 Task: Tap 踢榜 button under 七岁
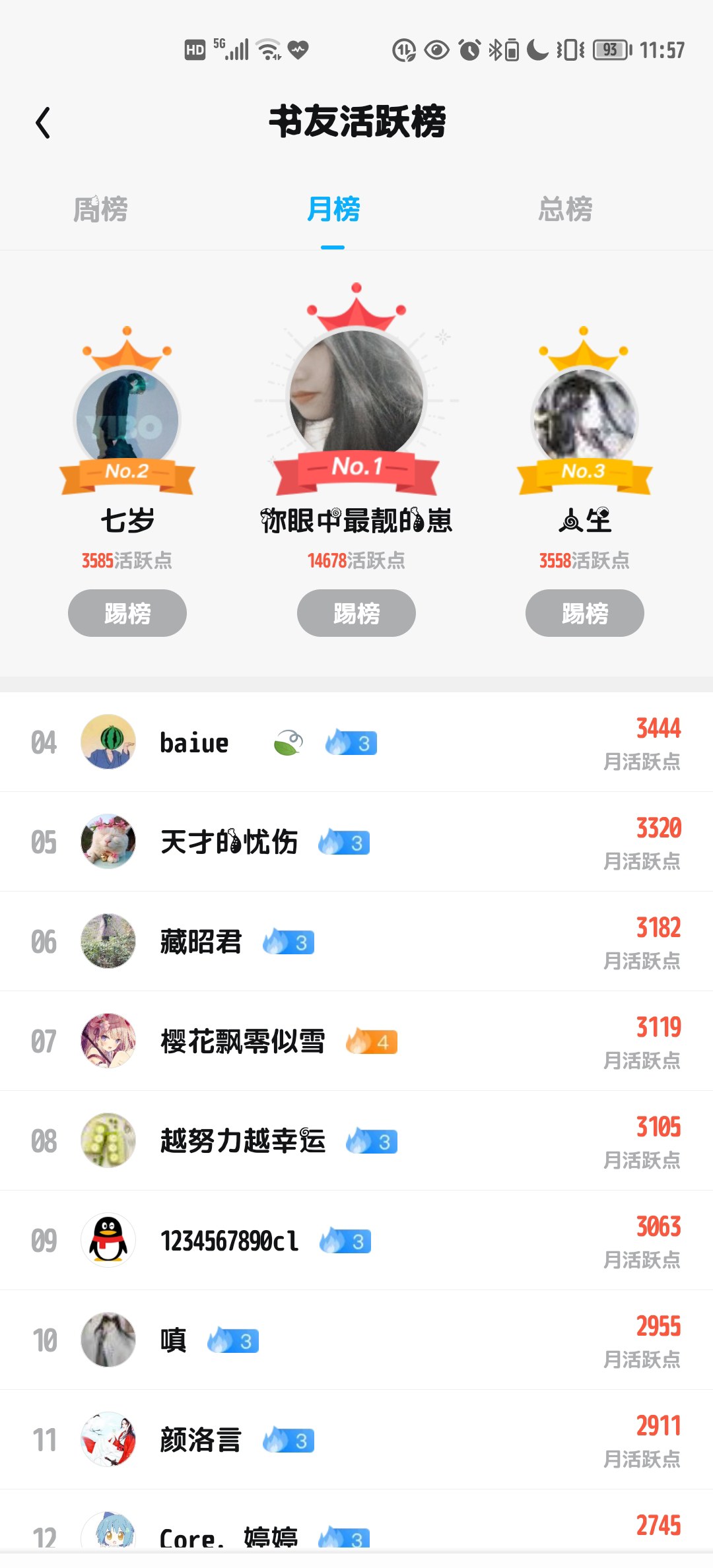tap(127, 613)
